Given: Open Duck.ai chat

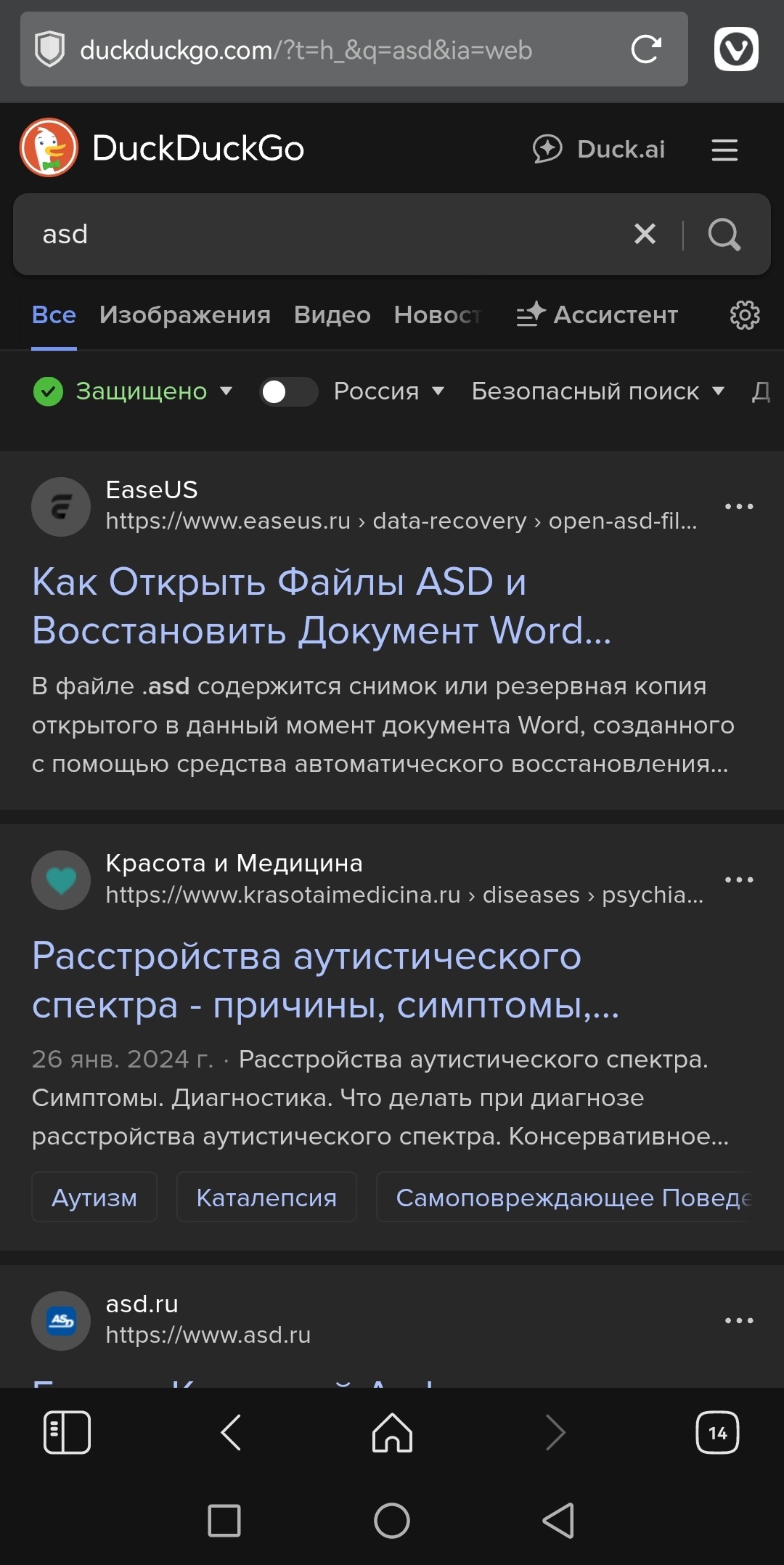Looking at the screenshot, I should click(600, 149).
